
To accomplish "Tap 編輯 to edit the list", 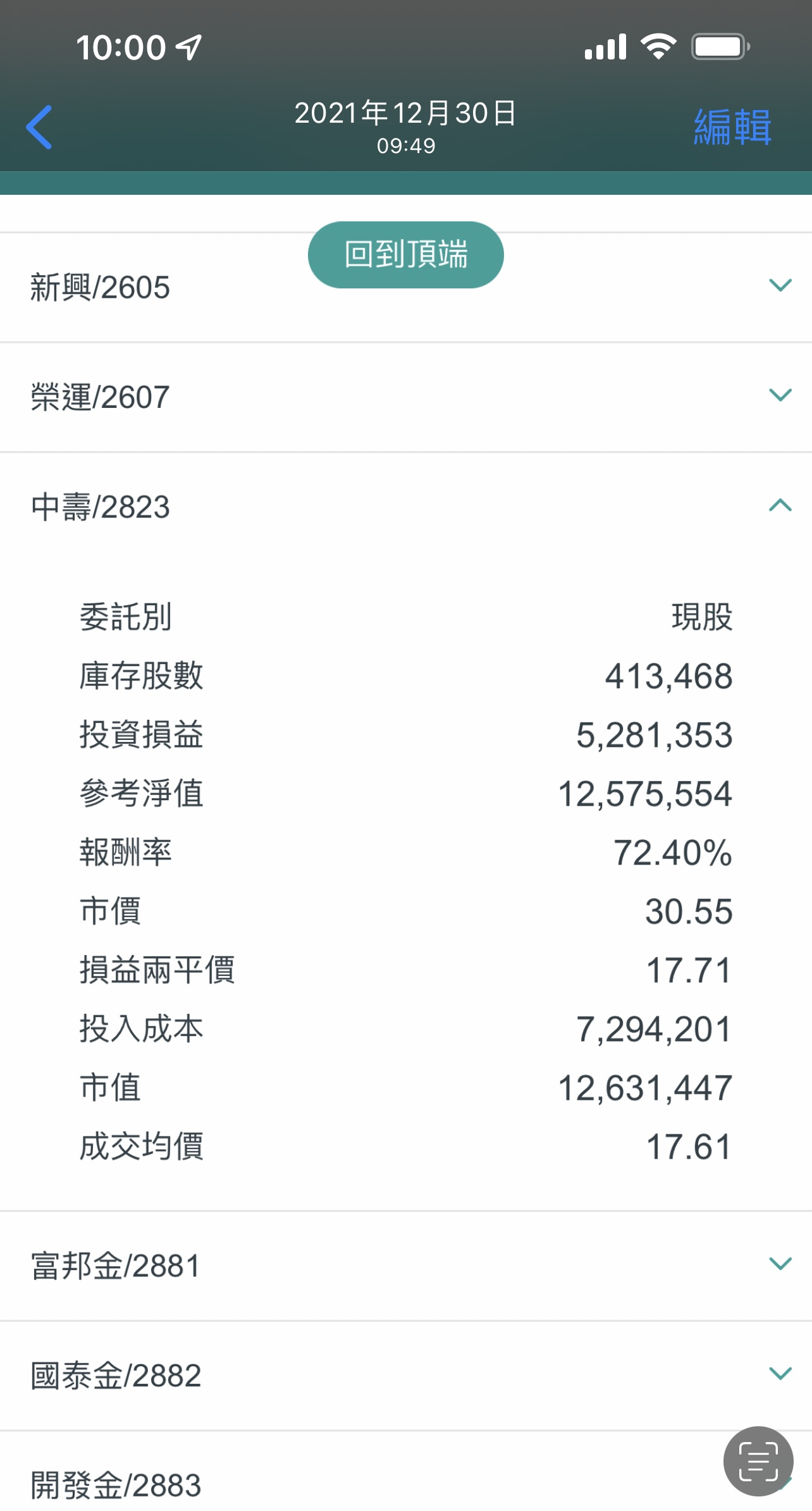I will coord(732,127).
